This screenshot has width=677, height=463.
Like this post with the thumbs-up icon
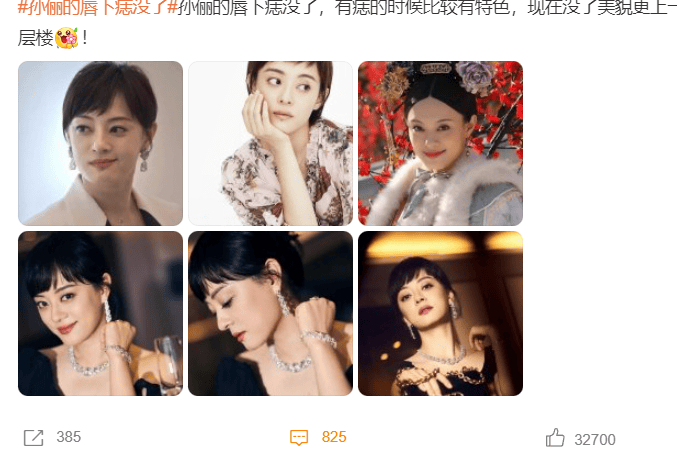point(555,438)
